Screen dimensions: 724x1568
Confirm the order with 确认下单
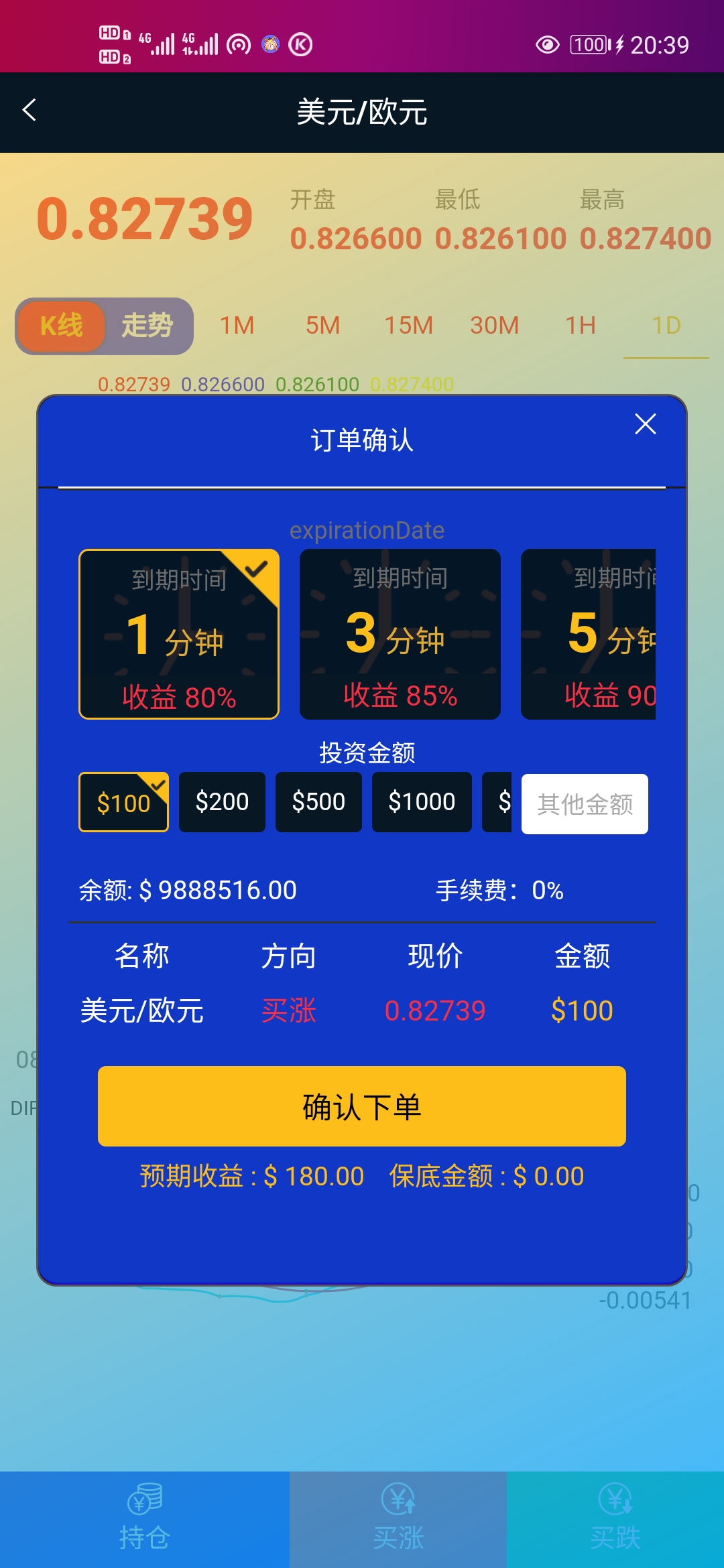pyautogui.click(x=362, y=1106)
